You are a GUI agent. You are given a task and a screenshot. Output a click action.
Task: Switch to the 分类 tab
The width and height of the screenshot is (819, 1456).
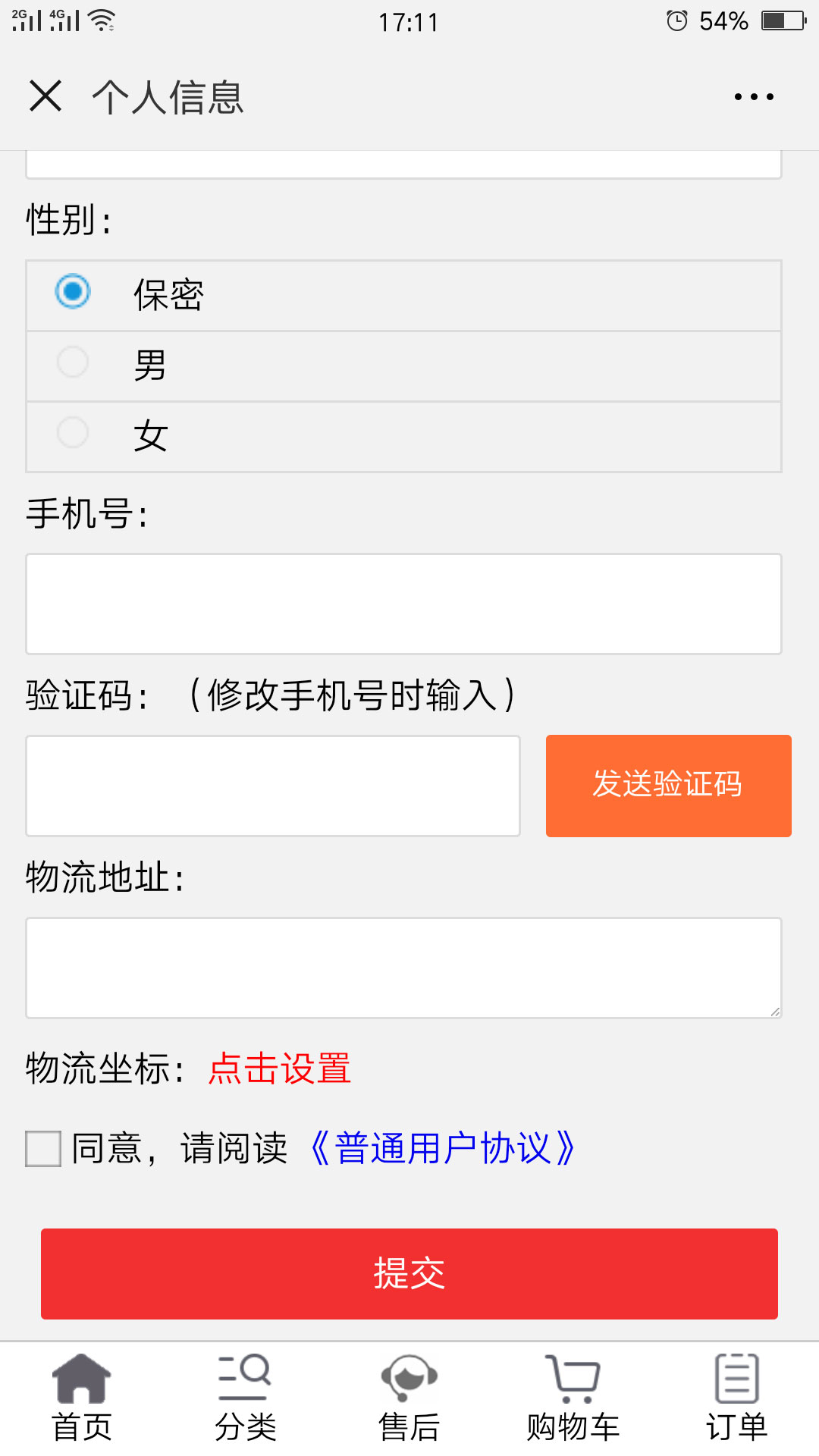coord(246,1398)
